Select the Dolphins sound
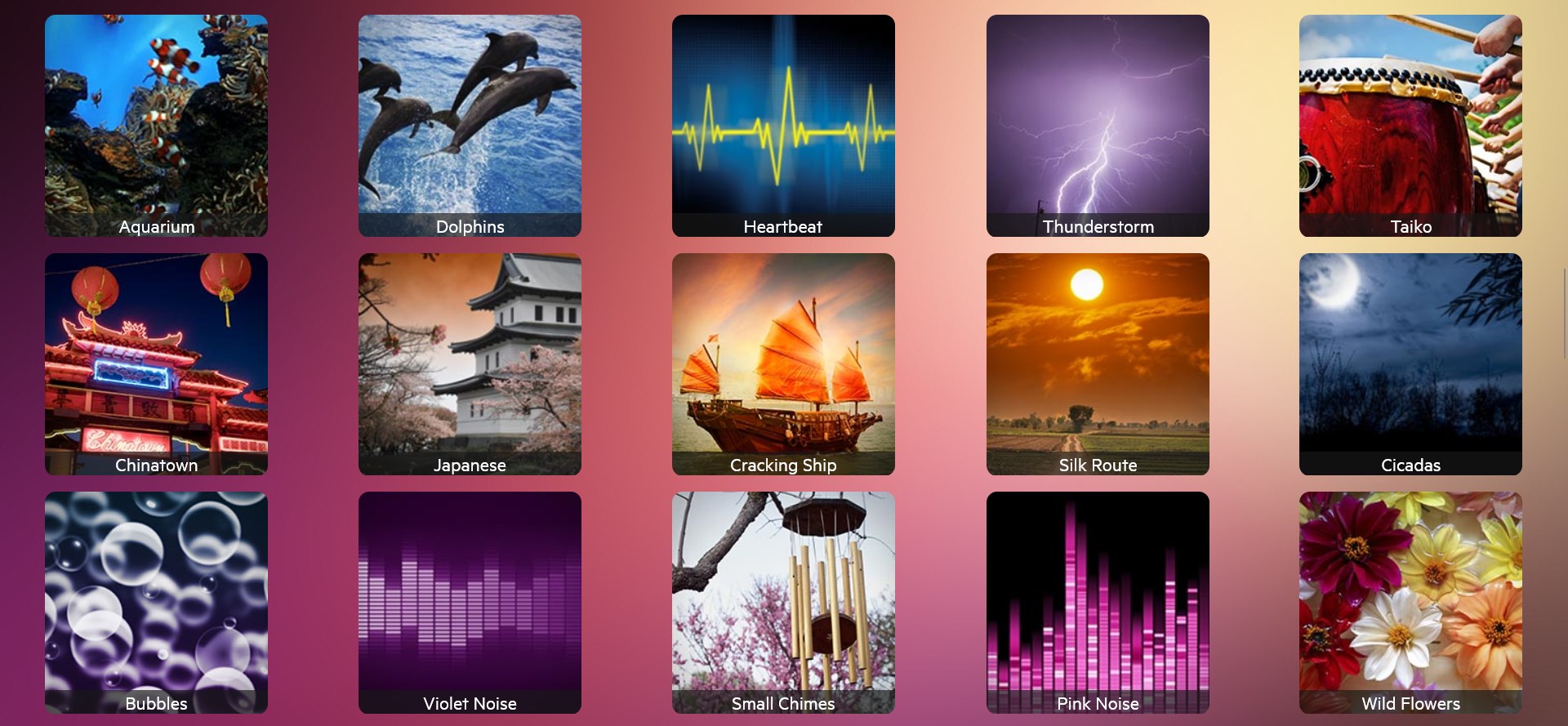The width and height of the screenshot is (1568, 726). pos(470,126)
